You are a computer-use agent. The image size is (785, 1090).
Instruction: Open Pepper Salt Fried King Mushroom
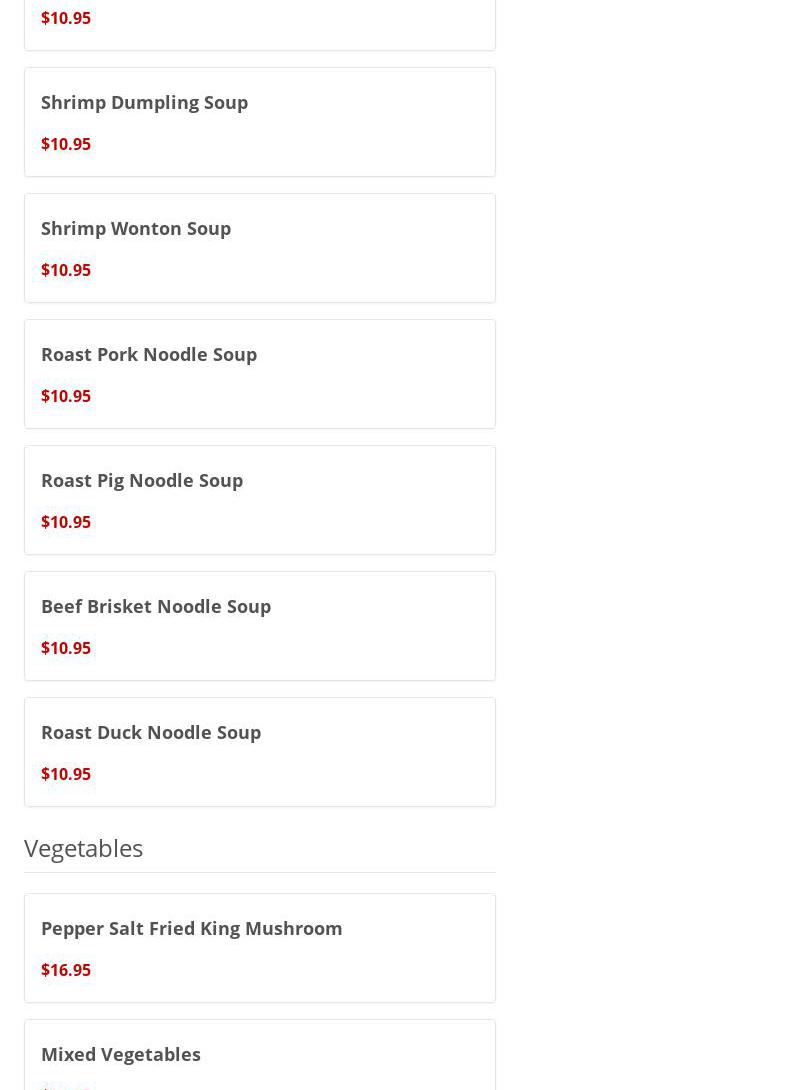tap(259, 948)
